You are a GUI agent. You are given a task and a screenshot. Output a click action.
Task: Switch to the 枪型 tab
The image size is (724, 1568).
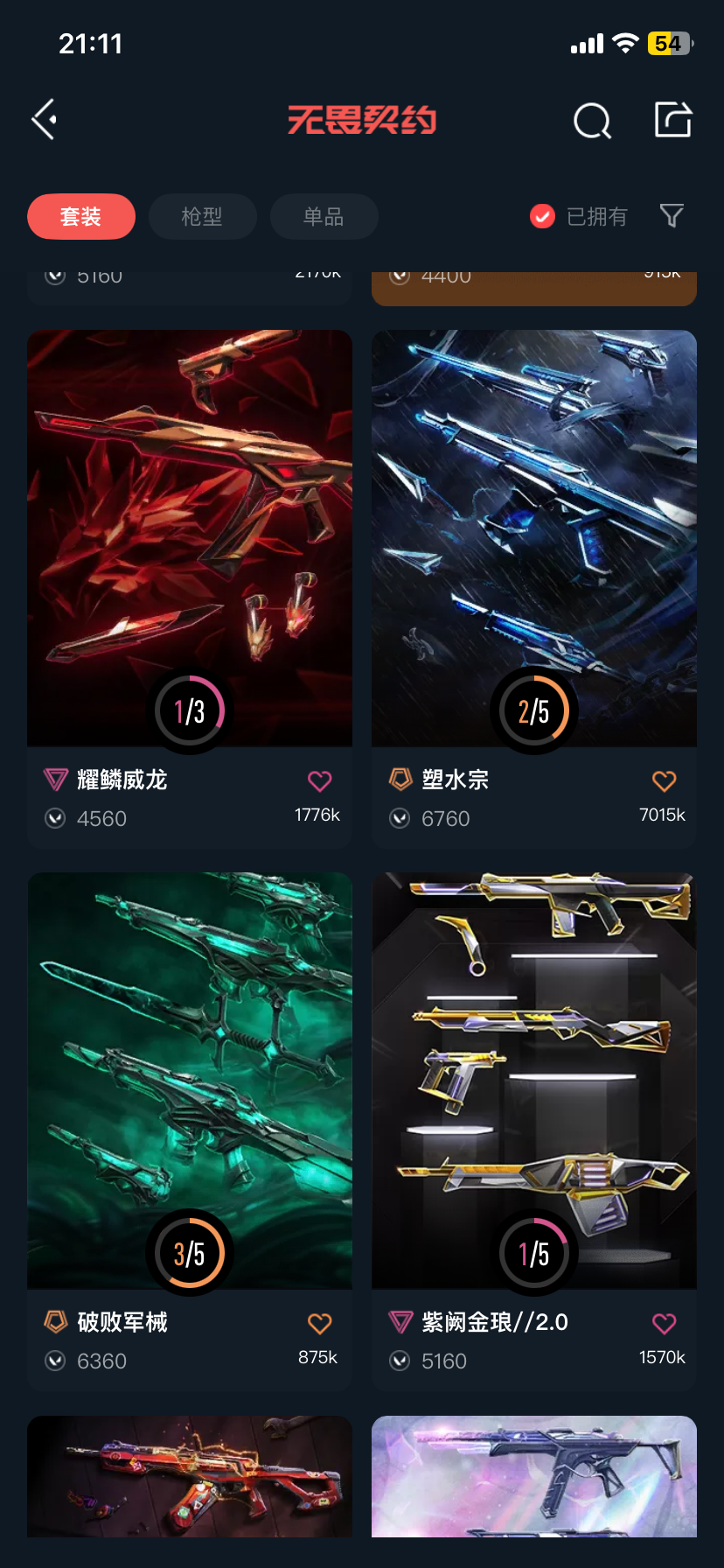pyautogui.click(x=202, y=216)
